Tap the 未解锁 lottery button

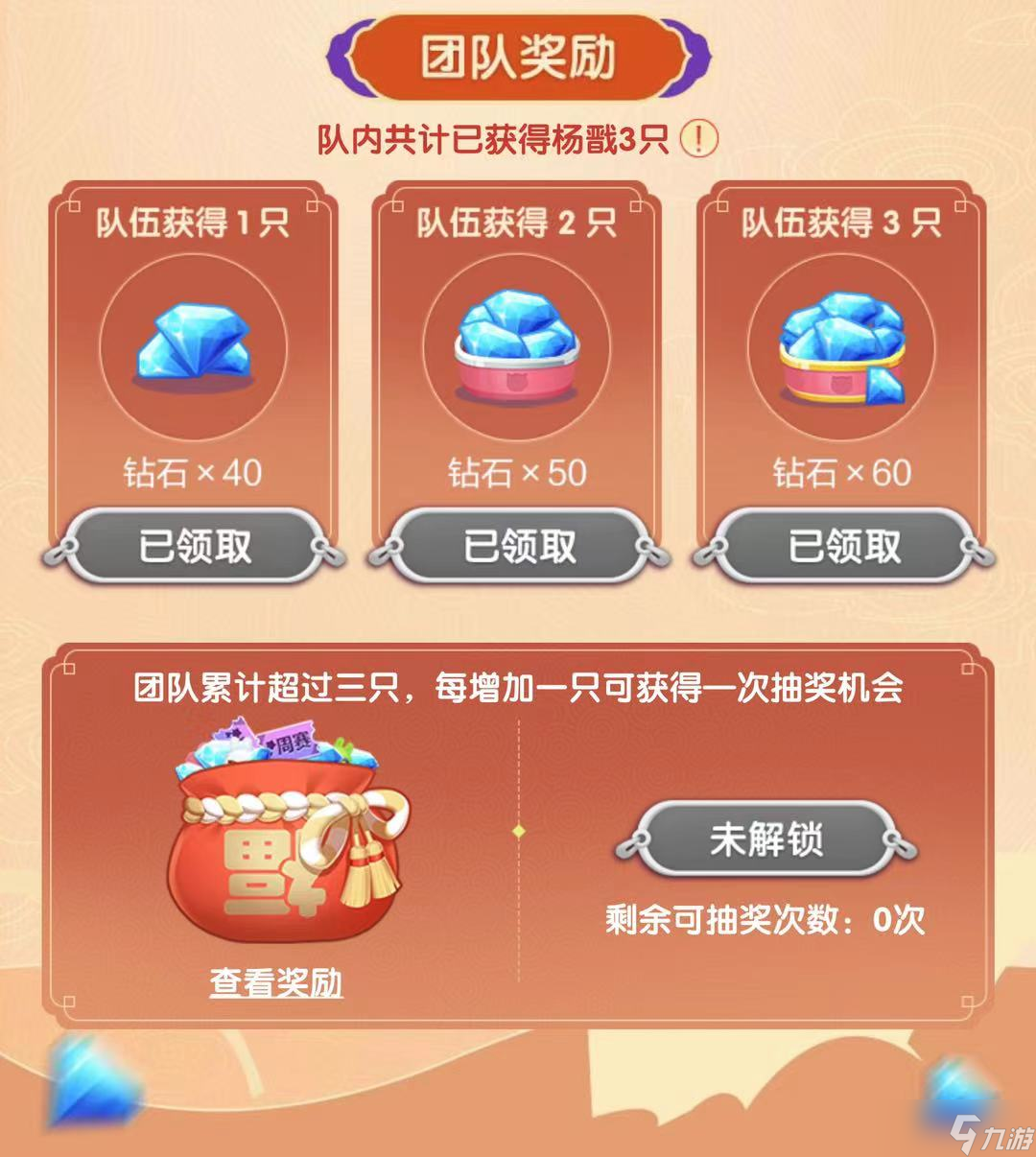click(x=765, y=840)
